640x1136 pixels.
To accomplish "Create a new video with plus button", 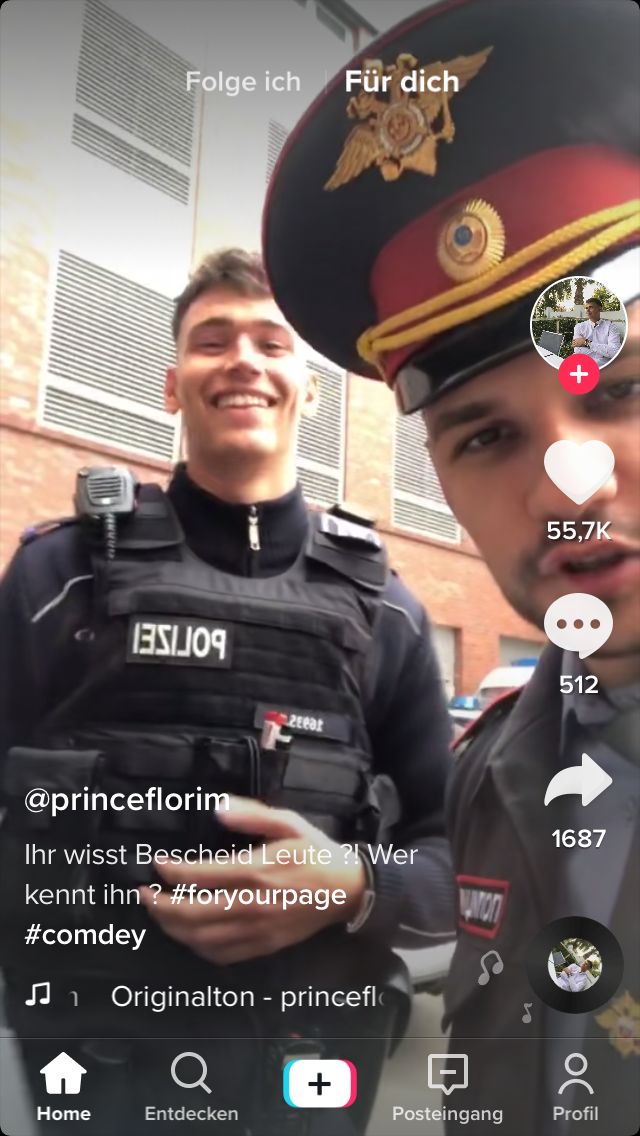I will tap(320, 1084).
